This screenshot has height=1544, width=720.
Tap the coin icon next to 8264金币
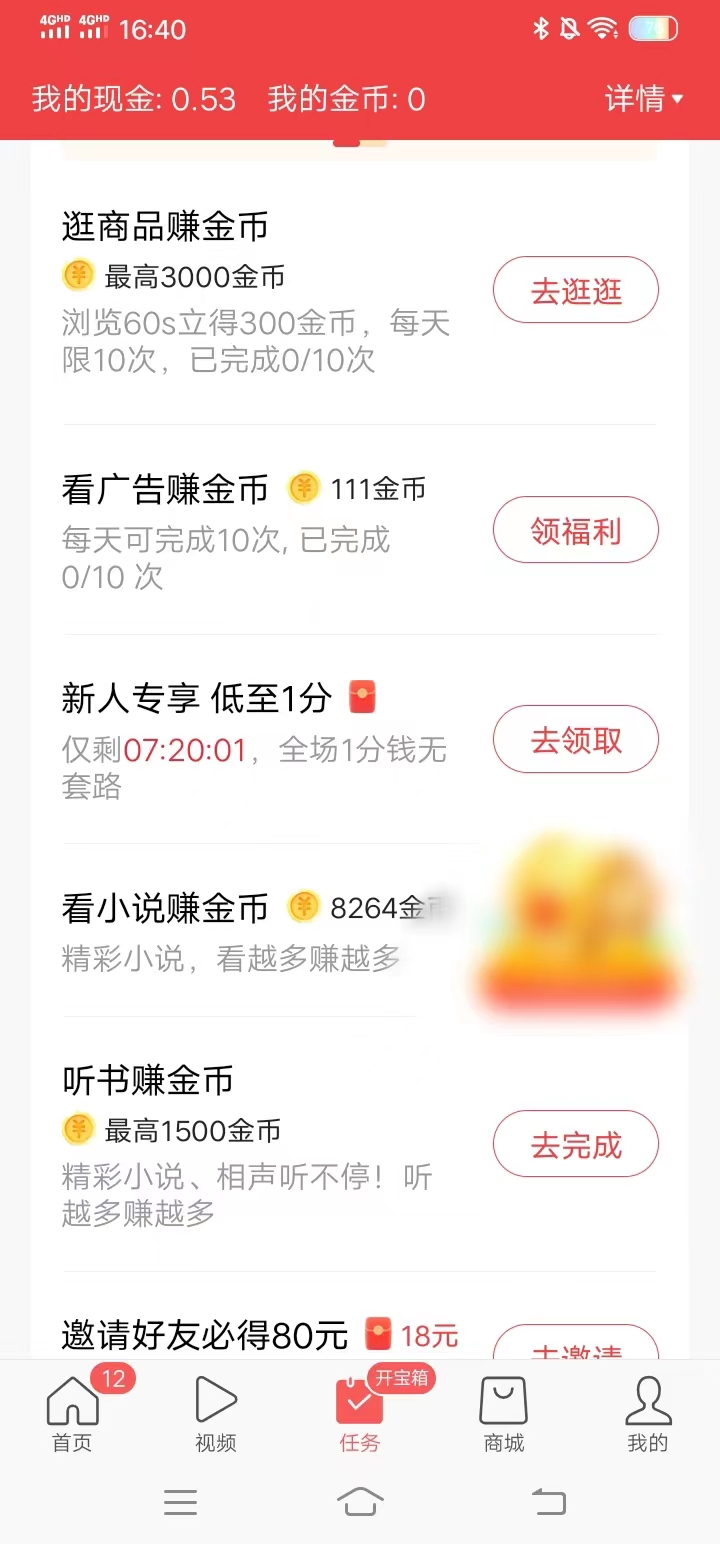point(303,908)
